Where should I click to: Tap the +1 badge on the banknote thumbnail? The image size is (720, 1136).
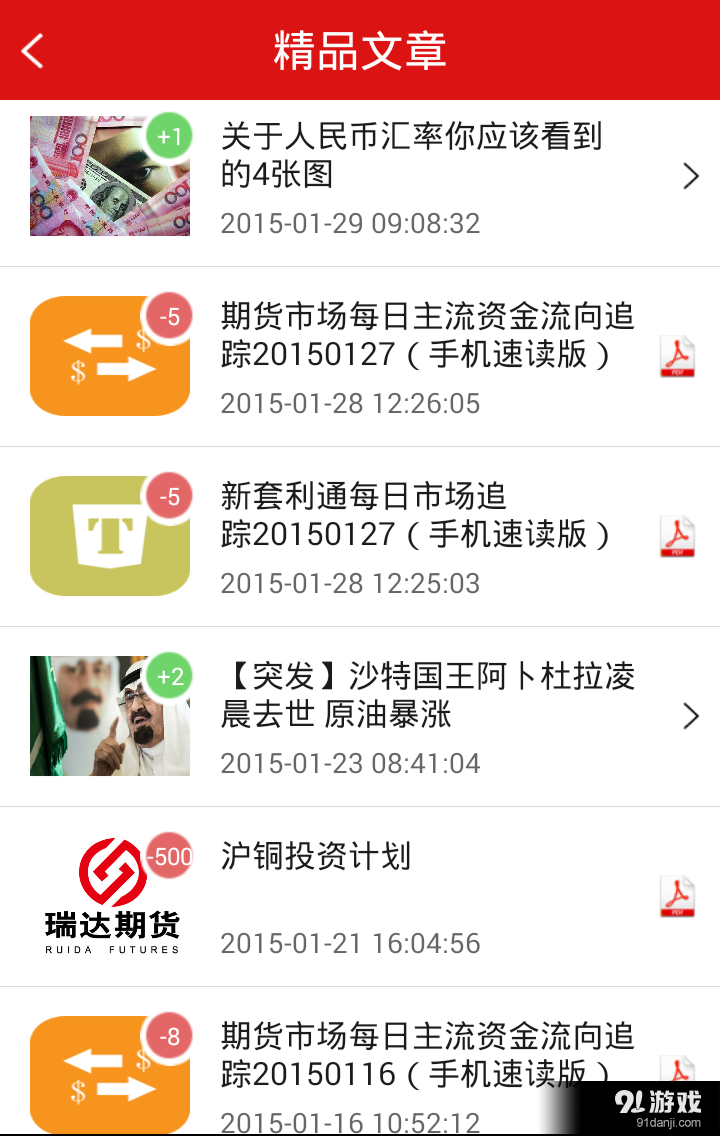(x=168, y=136)
